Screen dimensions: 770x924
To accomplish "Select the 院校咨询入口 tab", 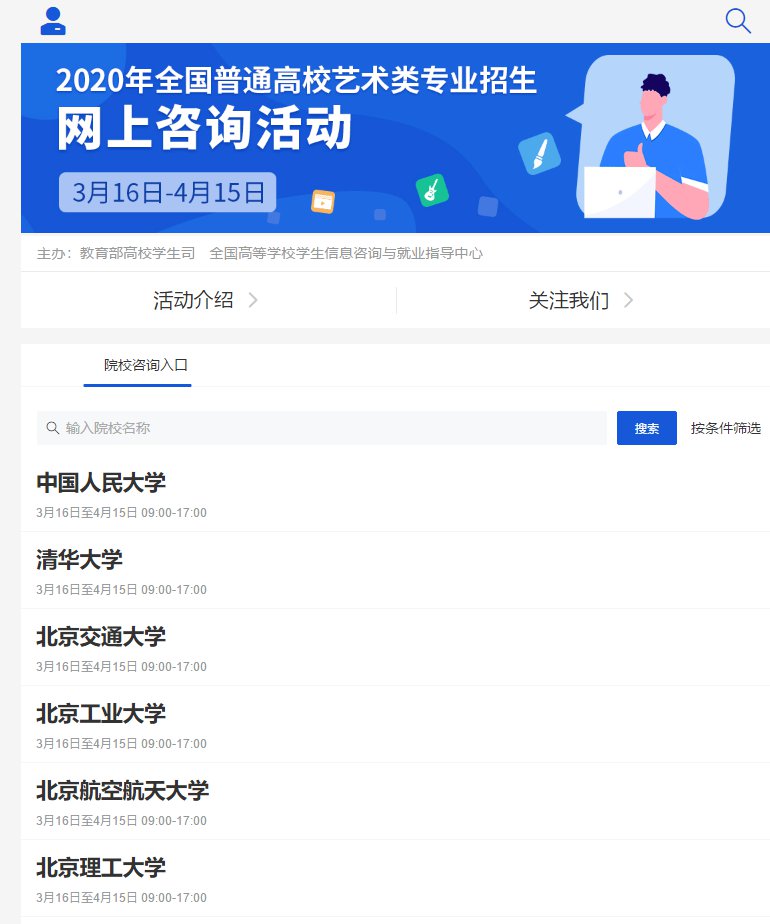I will pos(146,365).
